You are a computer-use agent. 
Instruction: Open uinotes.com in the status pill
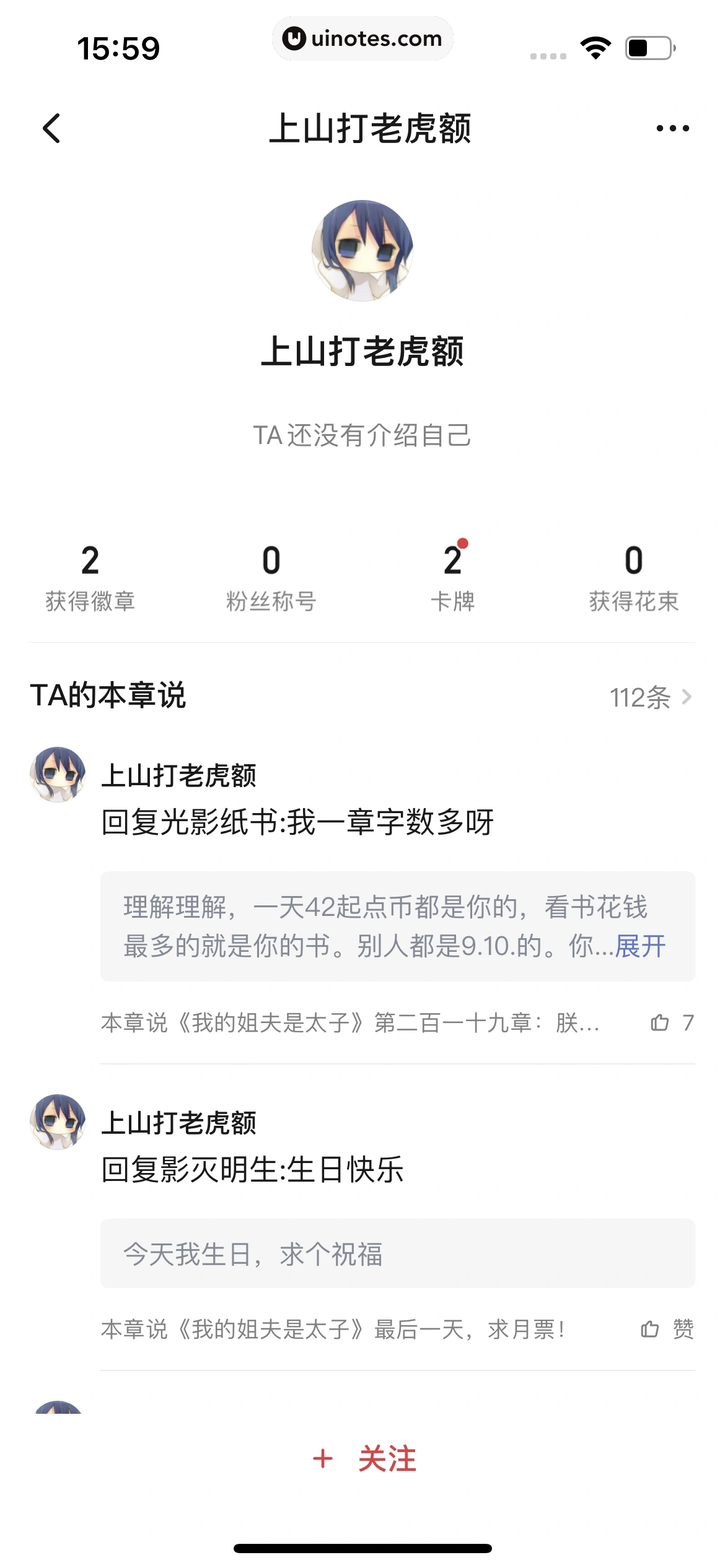[362, 38]
